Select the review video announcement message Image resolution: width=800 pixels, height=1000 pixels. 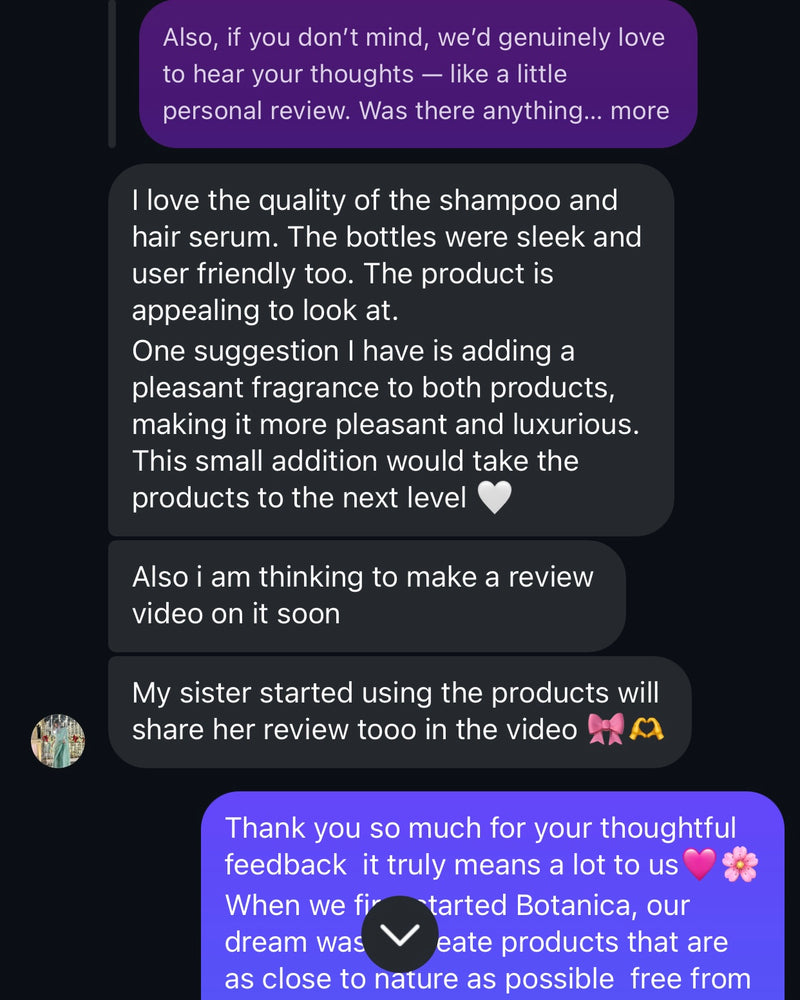coord(365,595)
